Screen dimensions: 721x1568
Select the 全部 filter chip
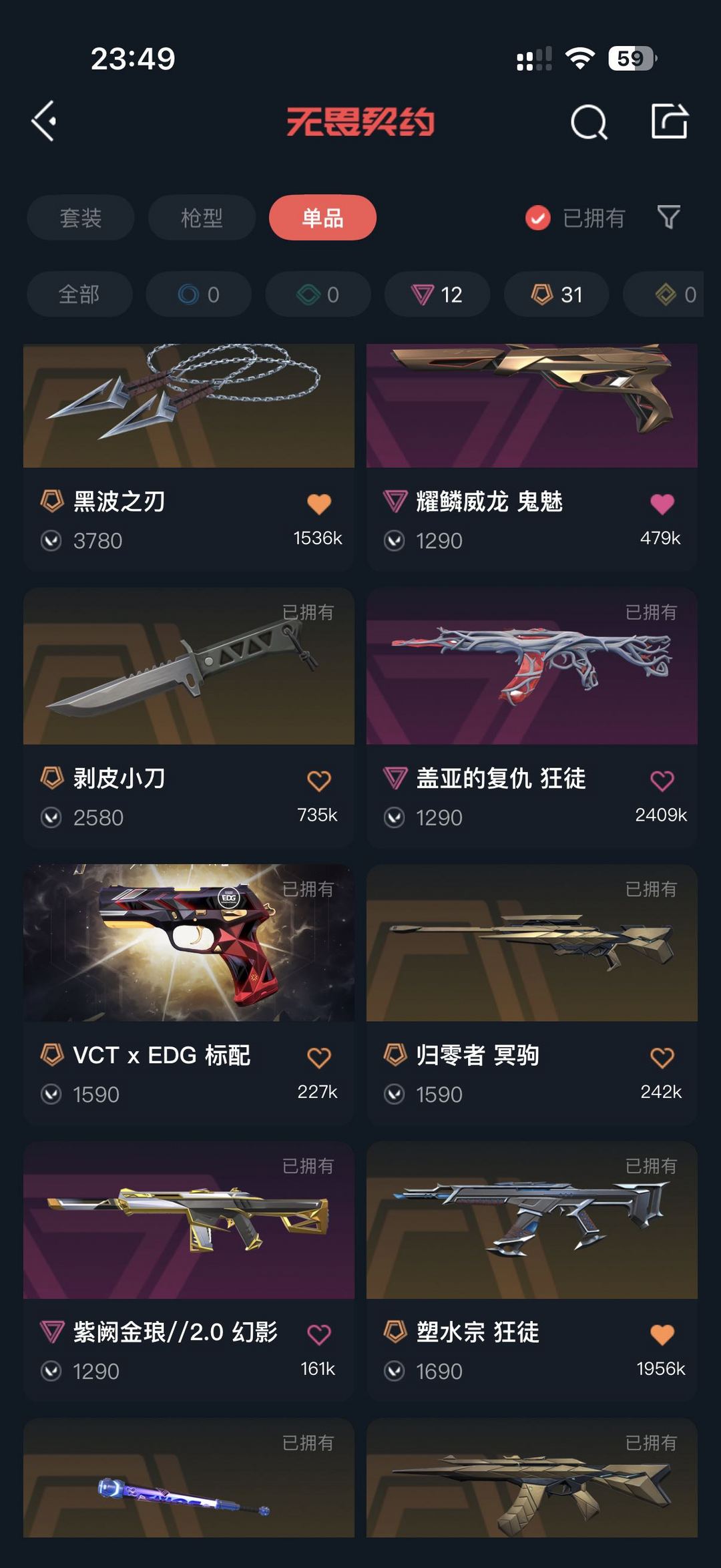click(x=79, y=294)
